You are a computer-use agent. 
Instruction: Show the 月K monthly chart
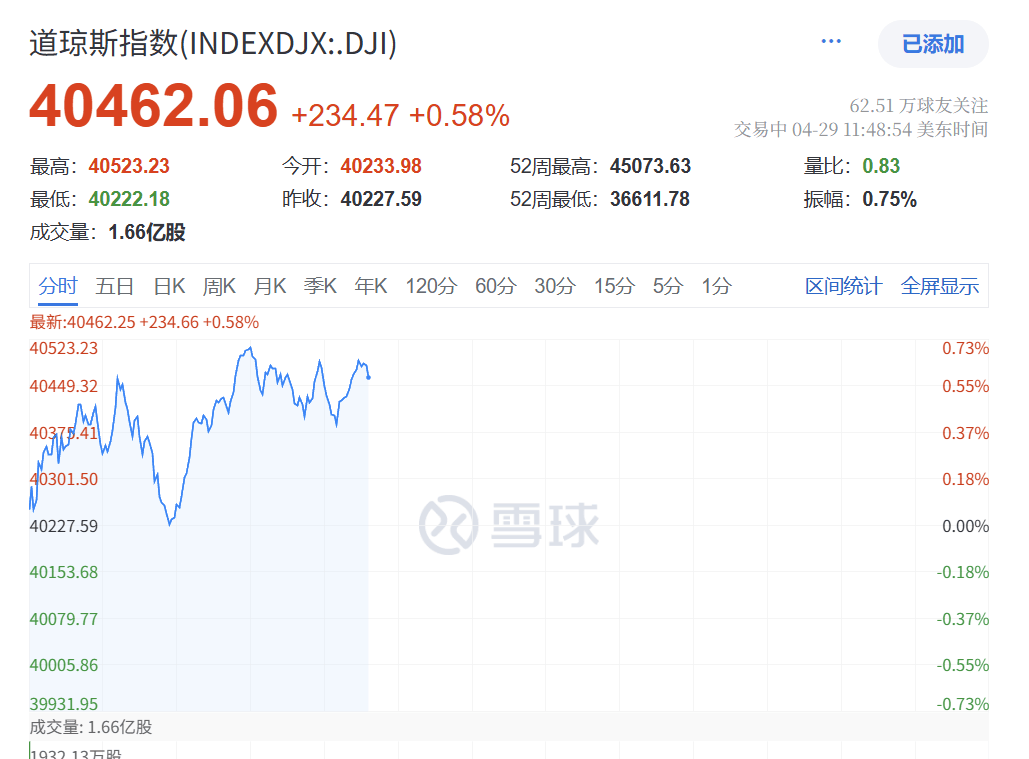point(270,287)
